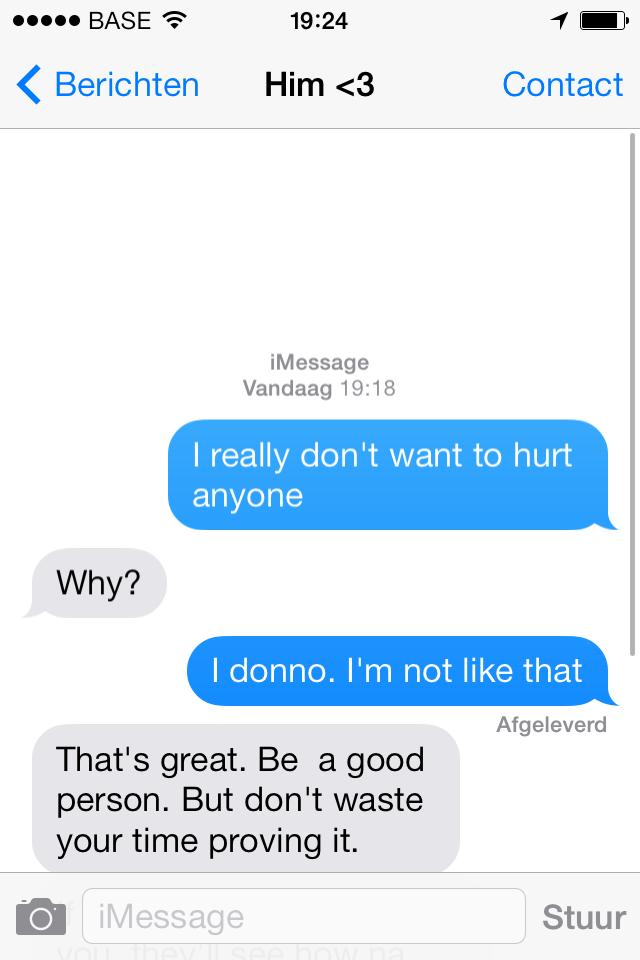Open the camera attachment icon
Screen dimensions: 640x960
tap(41, 916)
